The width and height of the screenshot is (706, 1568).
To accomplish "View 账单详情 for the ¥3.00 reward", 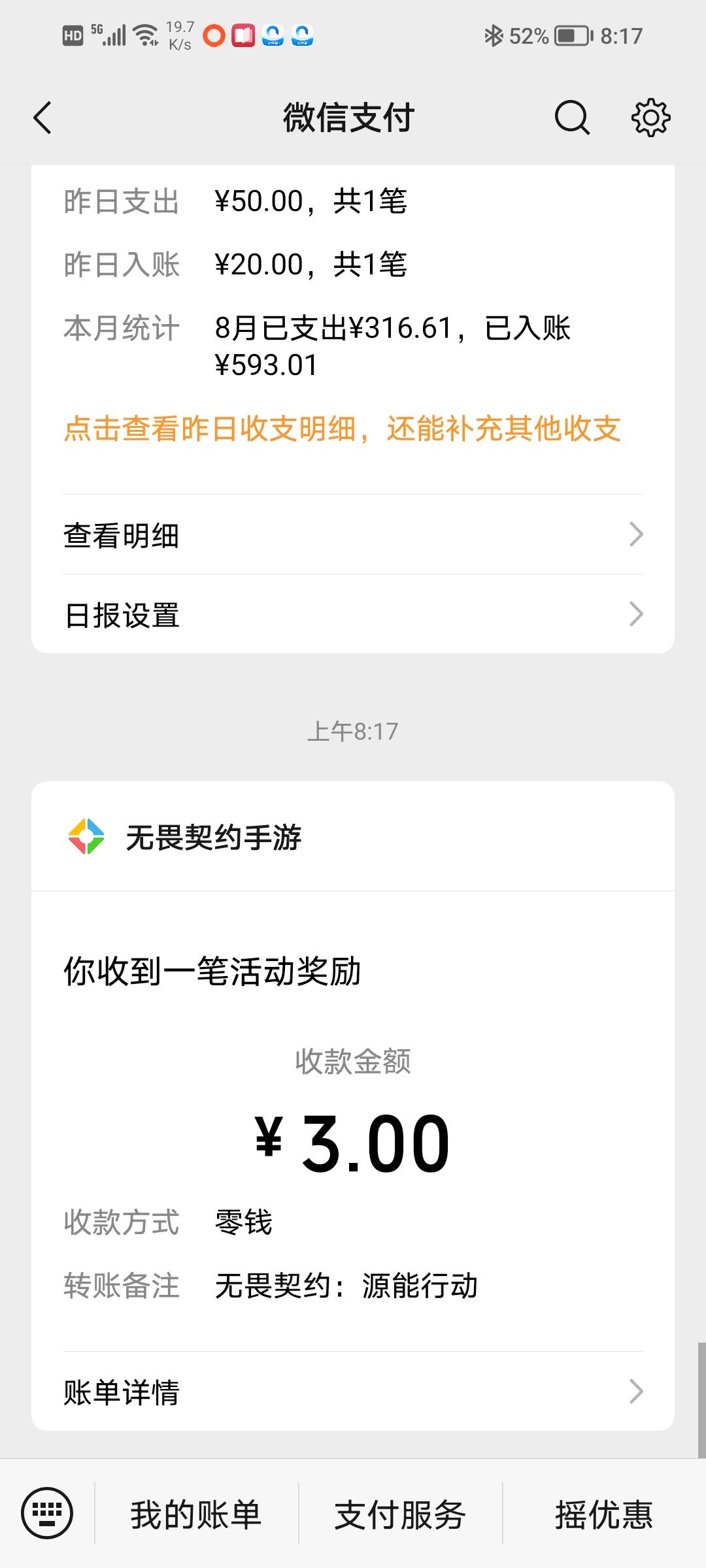I will 353,1392.
